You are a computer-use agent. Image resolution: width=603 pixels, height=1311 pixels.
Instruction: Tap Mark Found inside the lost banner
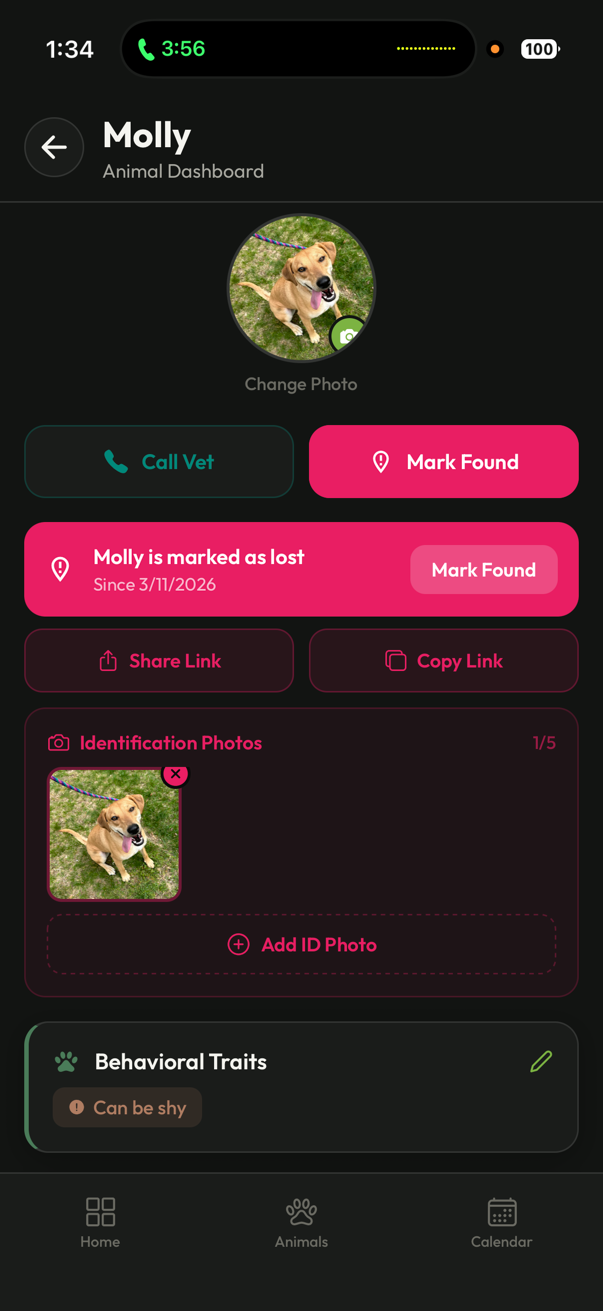[x=483, y=570]
